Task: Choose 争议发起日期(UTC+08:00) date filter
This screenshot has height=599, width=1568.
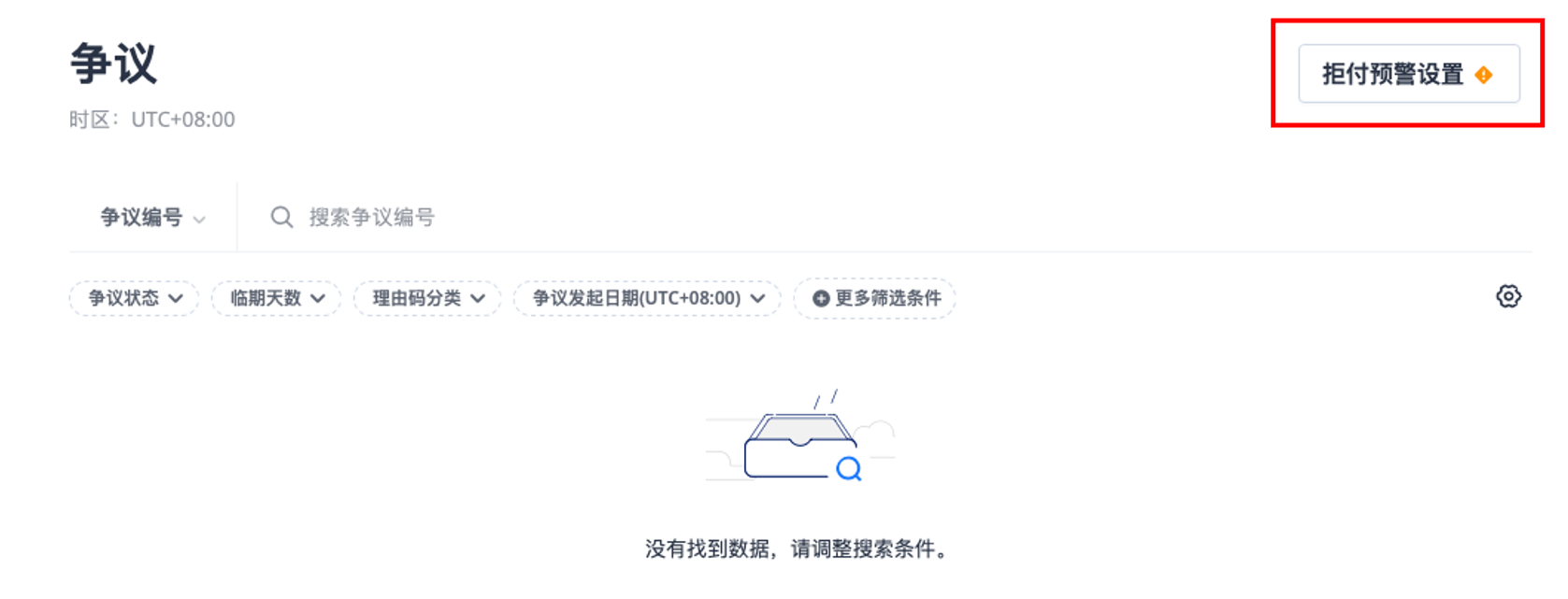Action: pos(648,298)
